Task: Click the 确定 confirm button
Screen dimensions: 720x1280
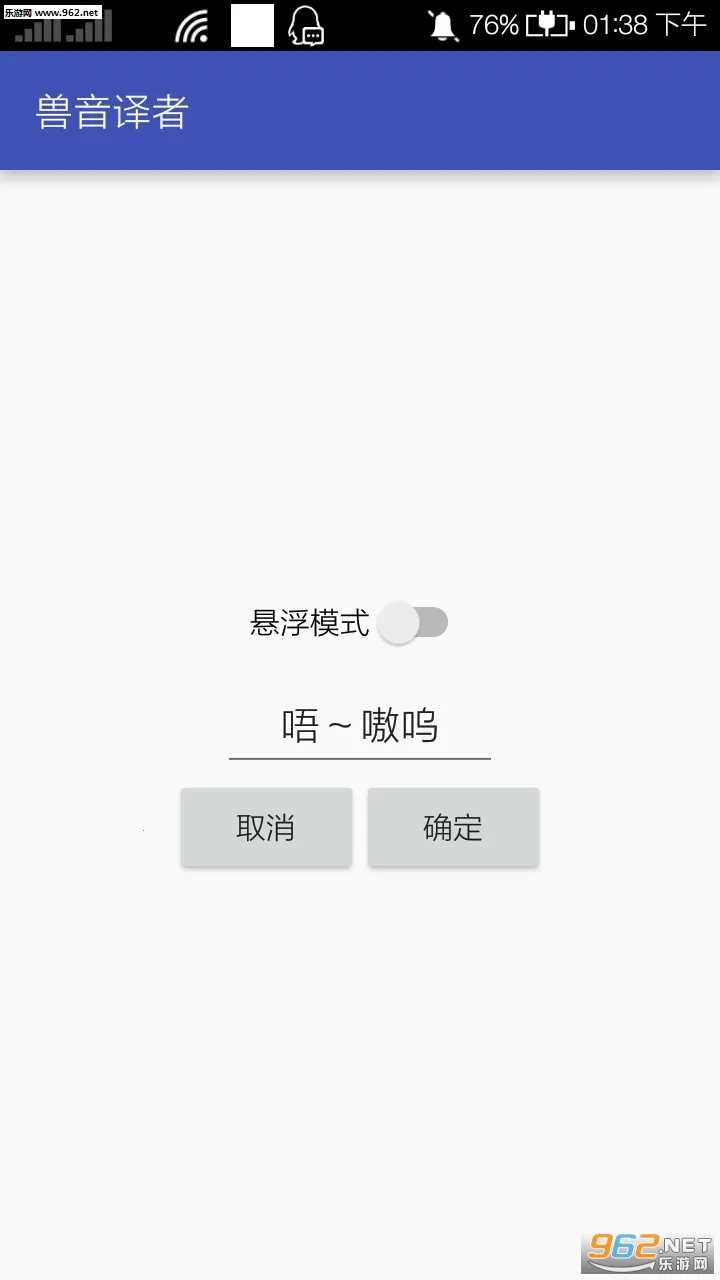Action: (x=452, y=827)
